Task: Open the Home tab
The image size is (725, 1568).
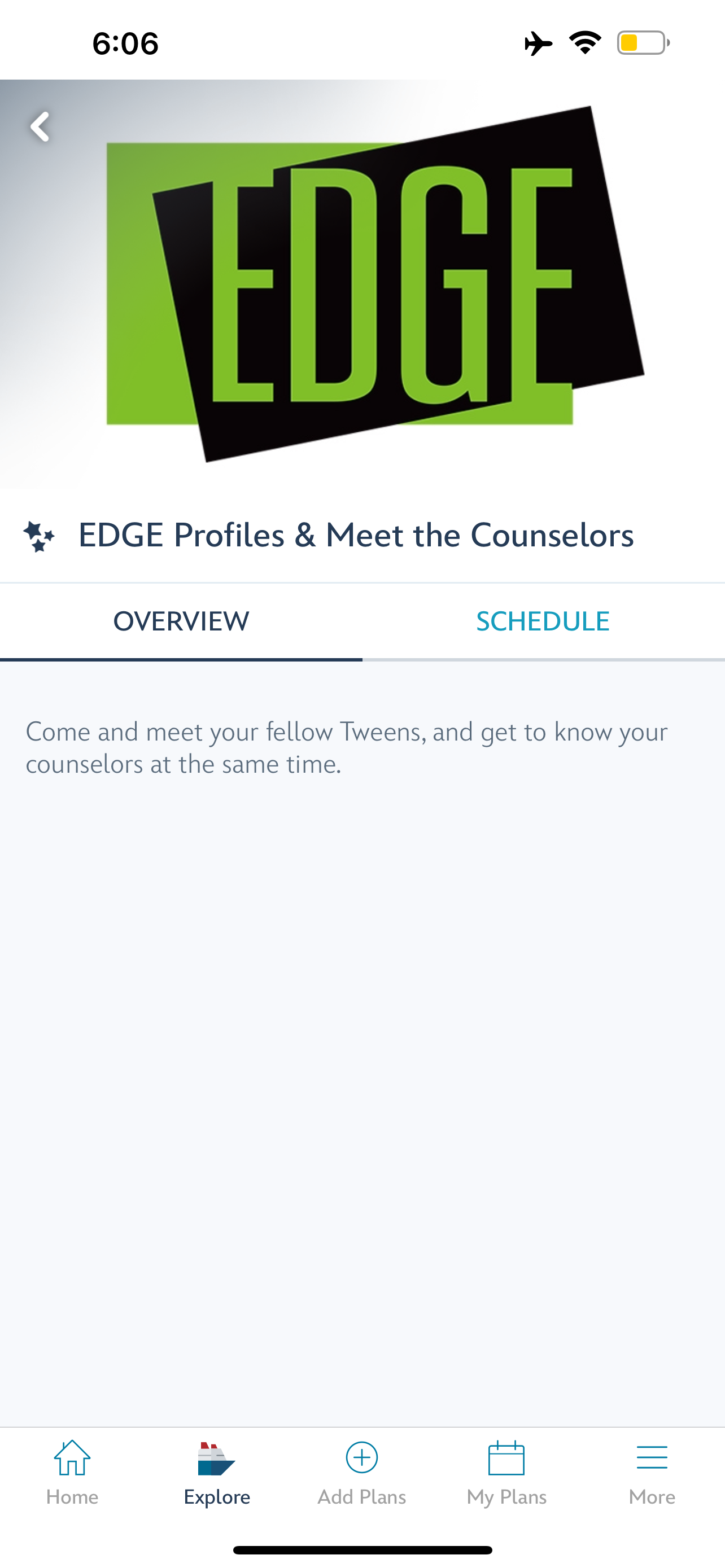Action: click(x=72, y=1472)
